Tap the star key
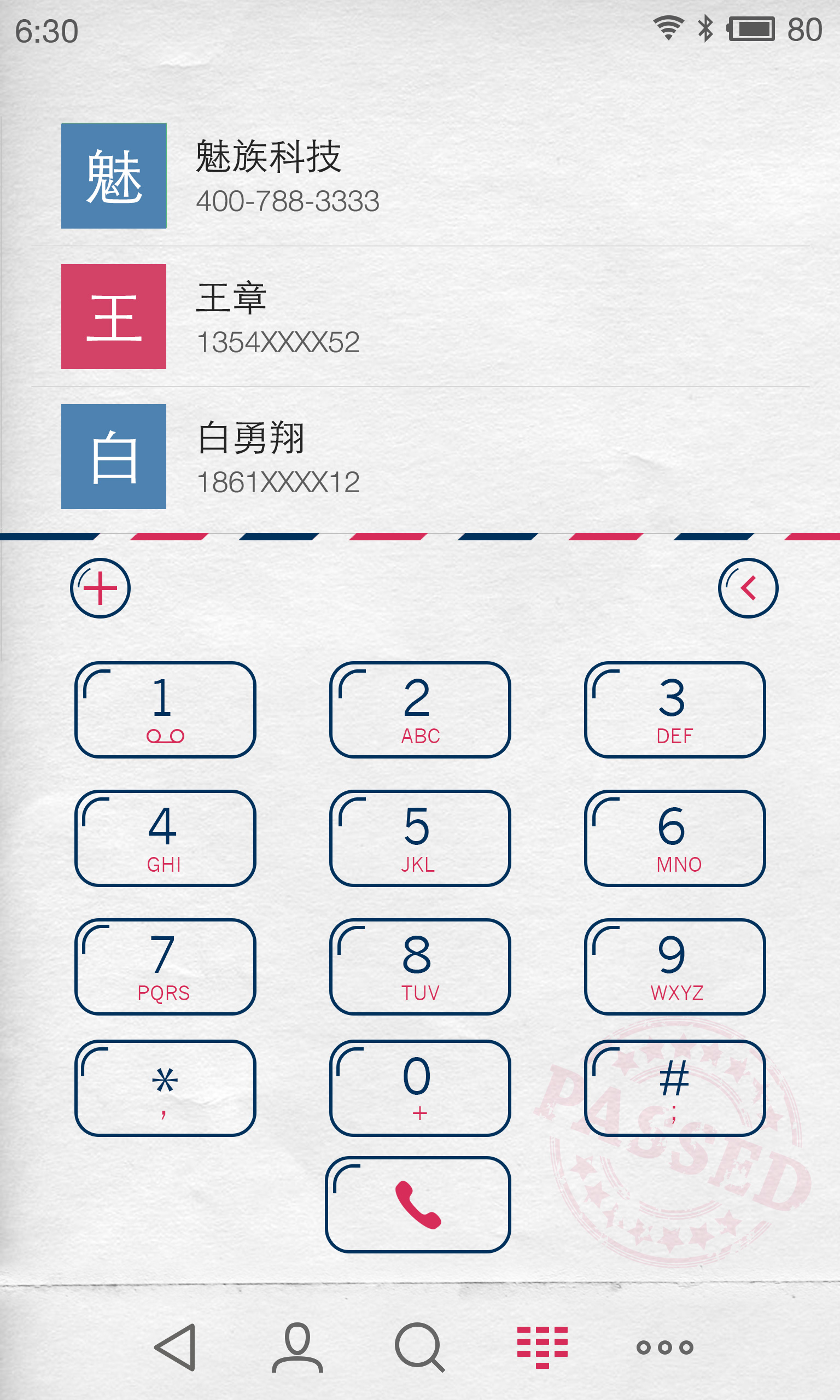Image resolution: width=840 pixels, height=1400 pixels. coord(165,1088)
